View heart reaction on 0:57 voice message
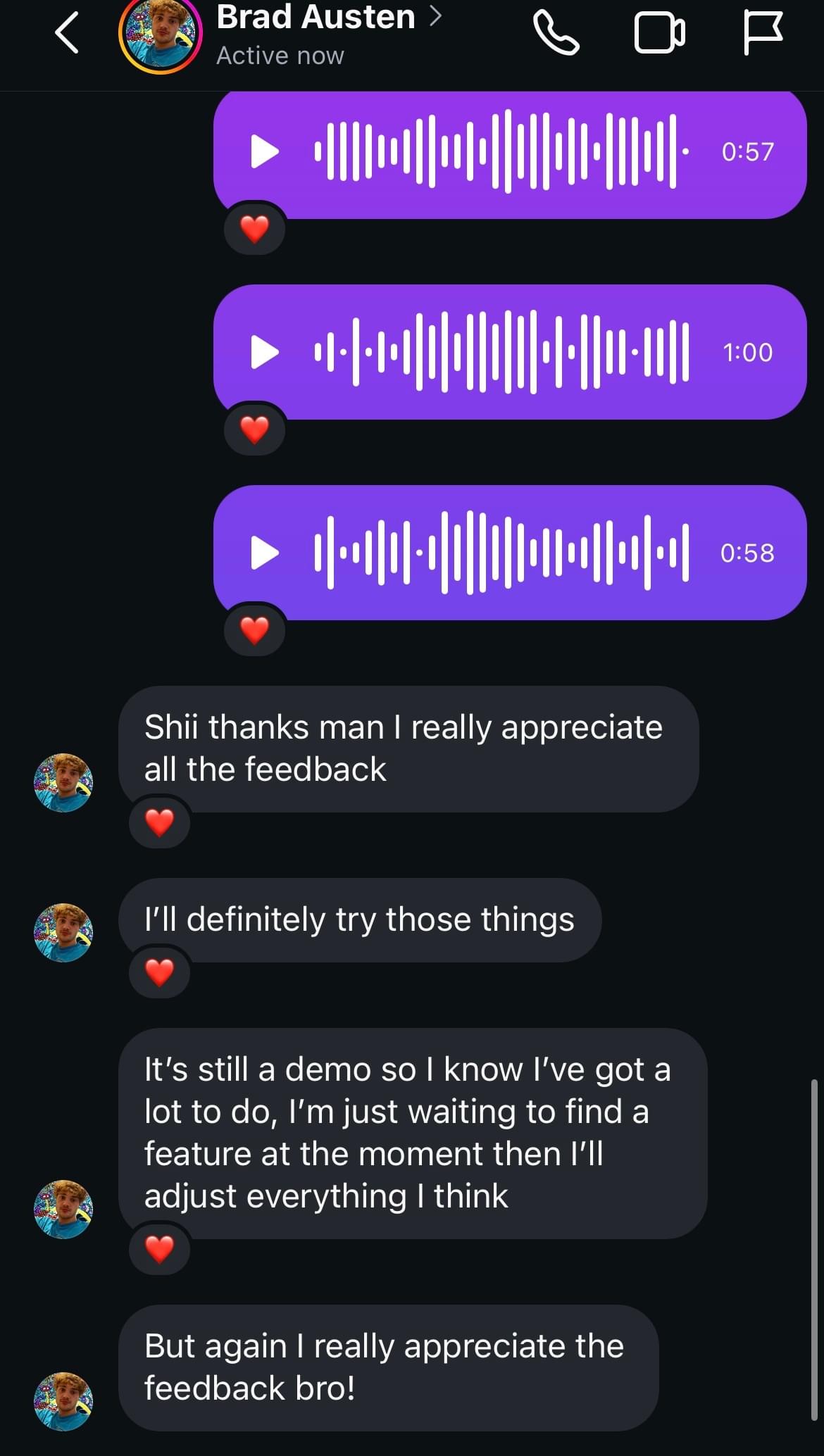 [254, 228]
